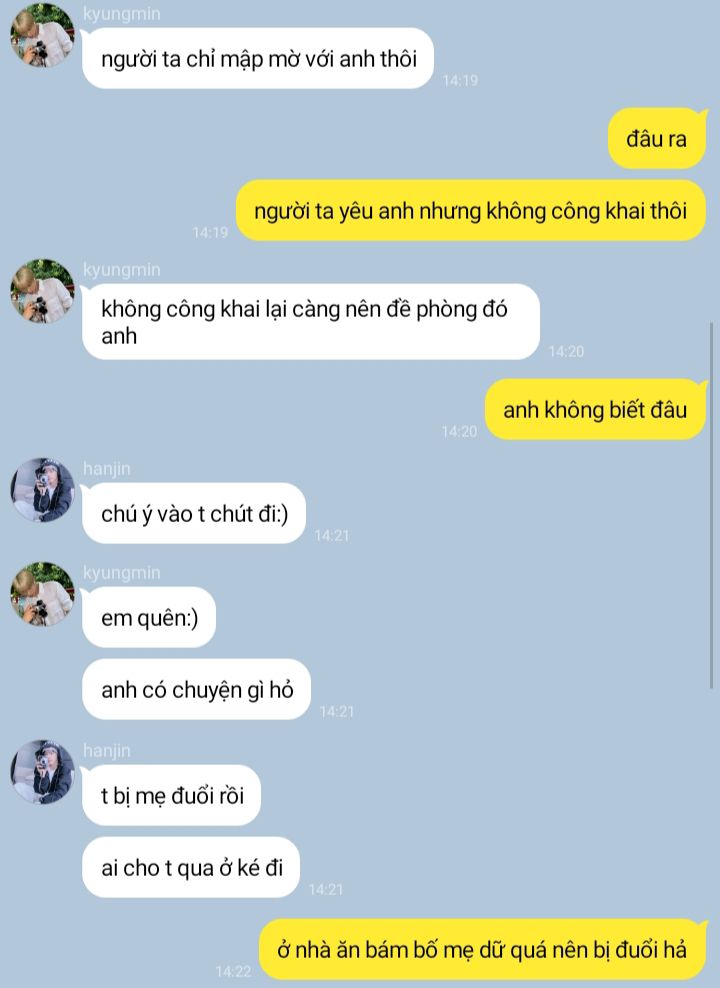Screen dimensions: 720x988
Task: Open hanjin's avatar beside "t bị mẹ đuổi rồi"
Action: tap(42, 772)
